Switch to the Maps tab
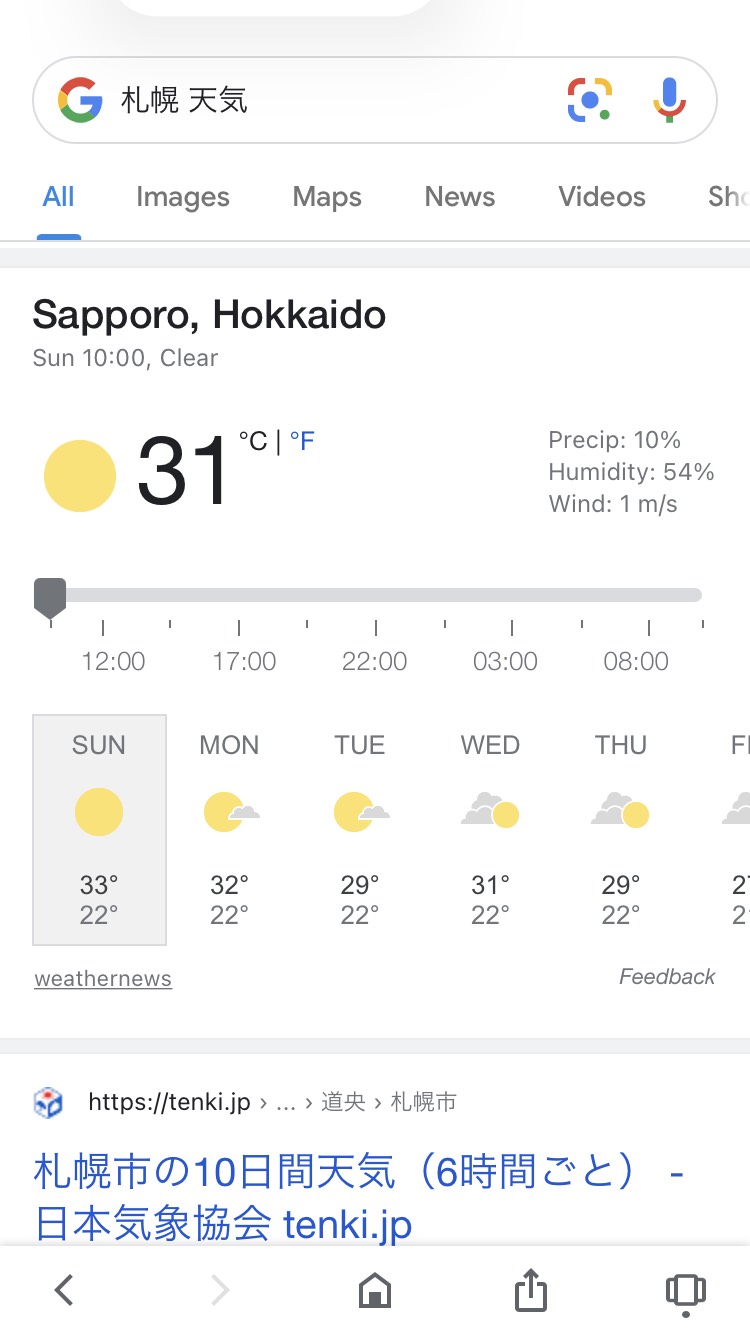This screenshot has width=750, height=1334. pos(327,197)
